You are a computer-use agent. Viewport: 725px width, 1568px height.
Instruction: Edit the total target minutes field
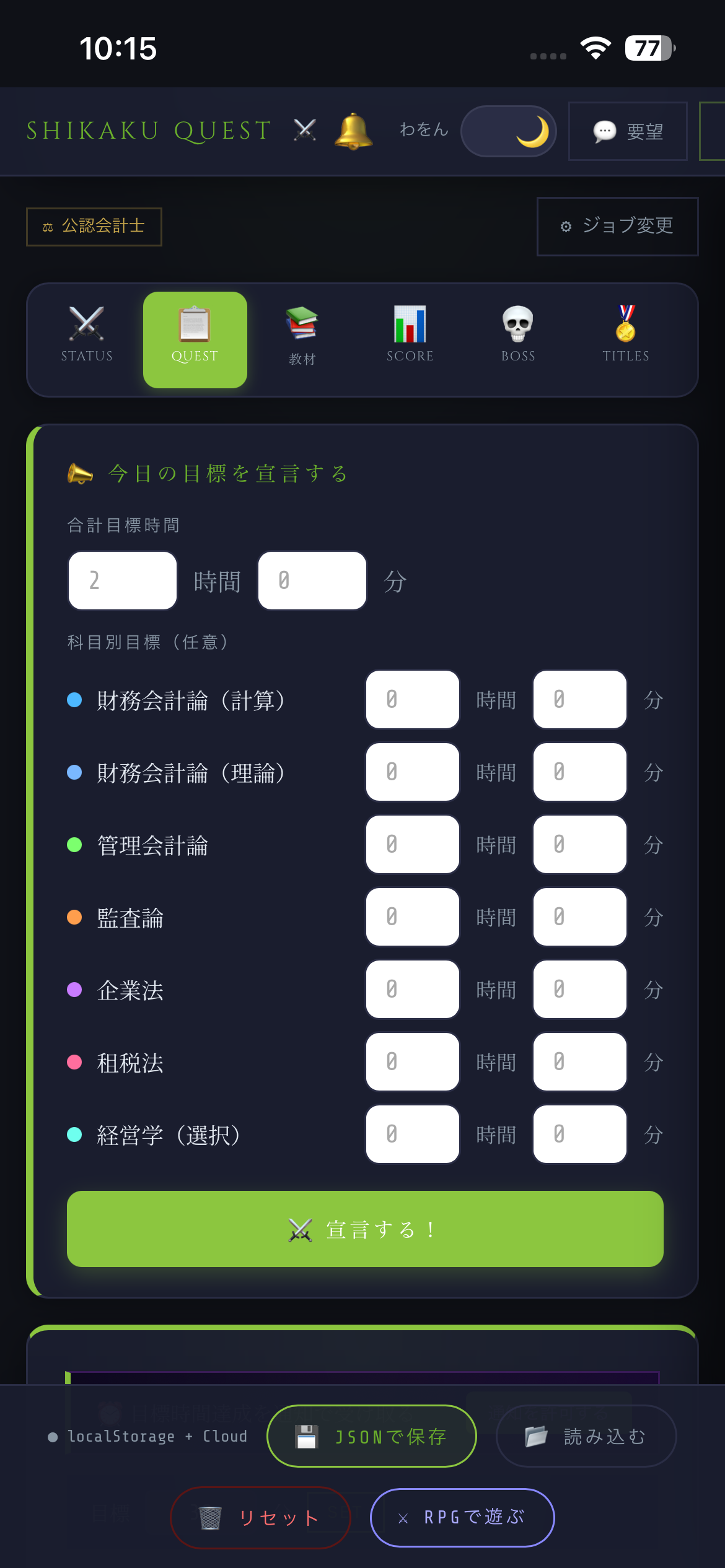[312, 580]
